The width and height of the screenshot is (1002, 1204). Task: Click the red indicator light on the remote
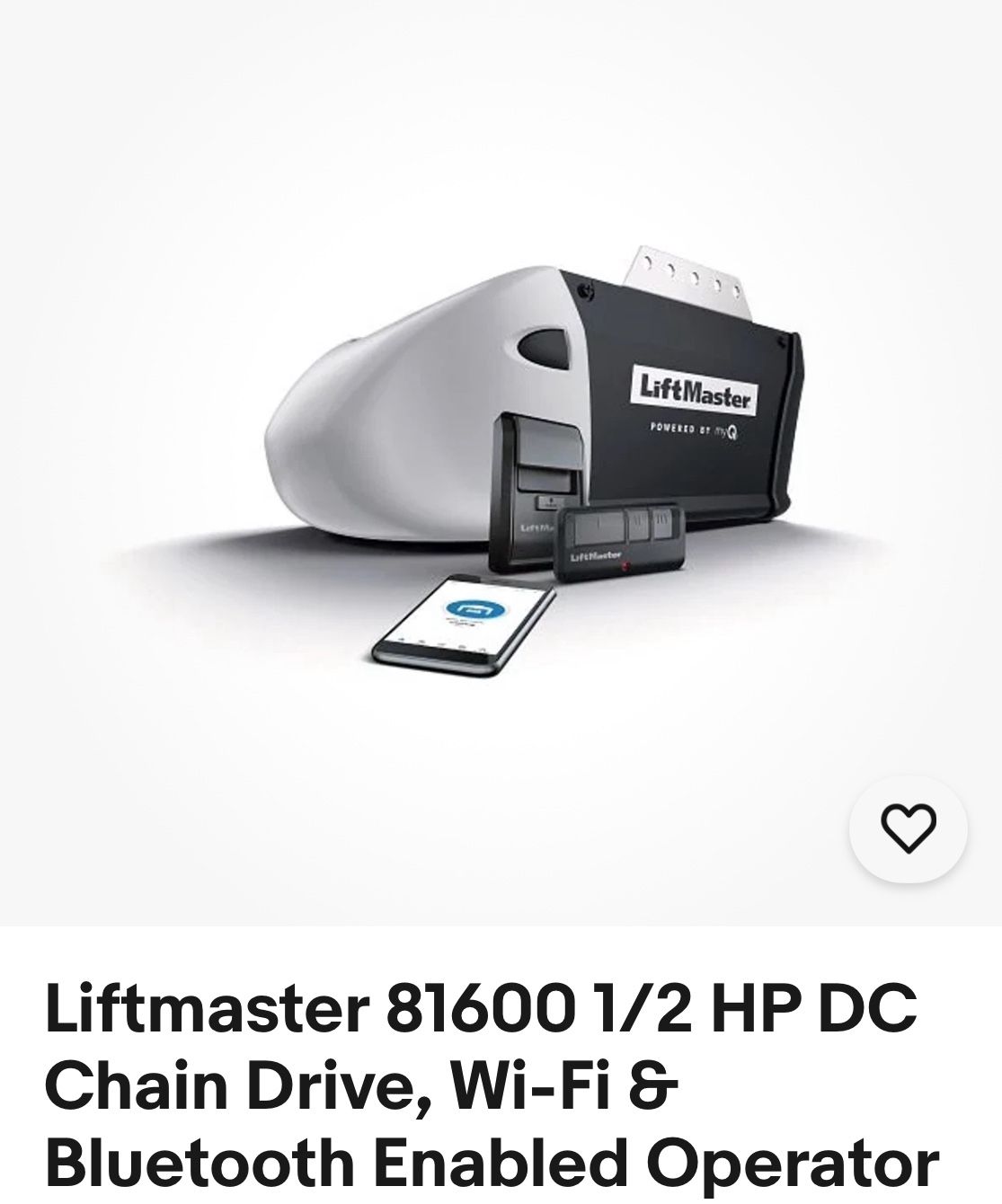[x=626, y=565]
